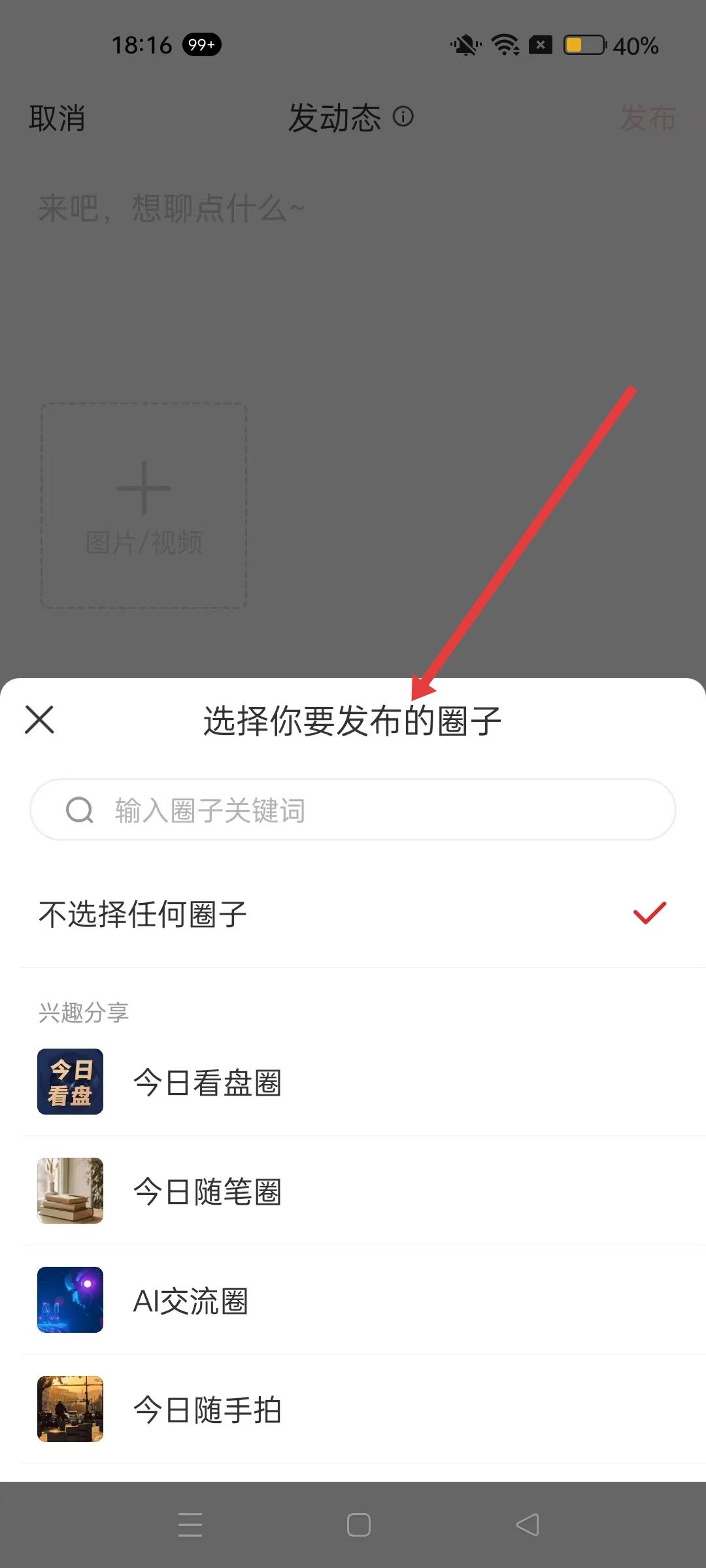Go to the system home screen
The width and height of the screenshot is (706, 1568).
[358, 1525]
